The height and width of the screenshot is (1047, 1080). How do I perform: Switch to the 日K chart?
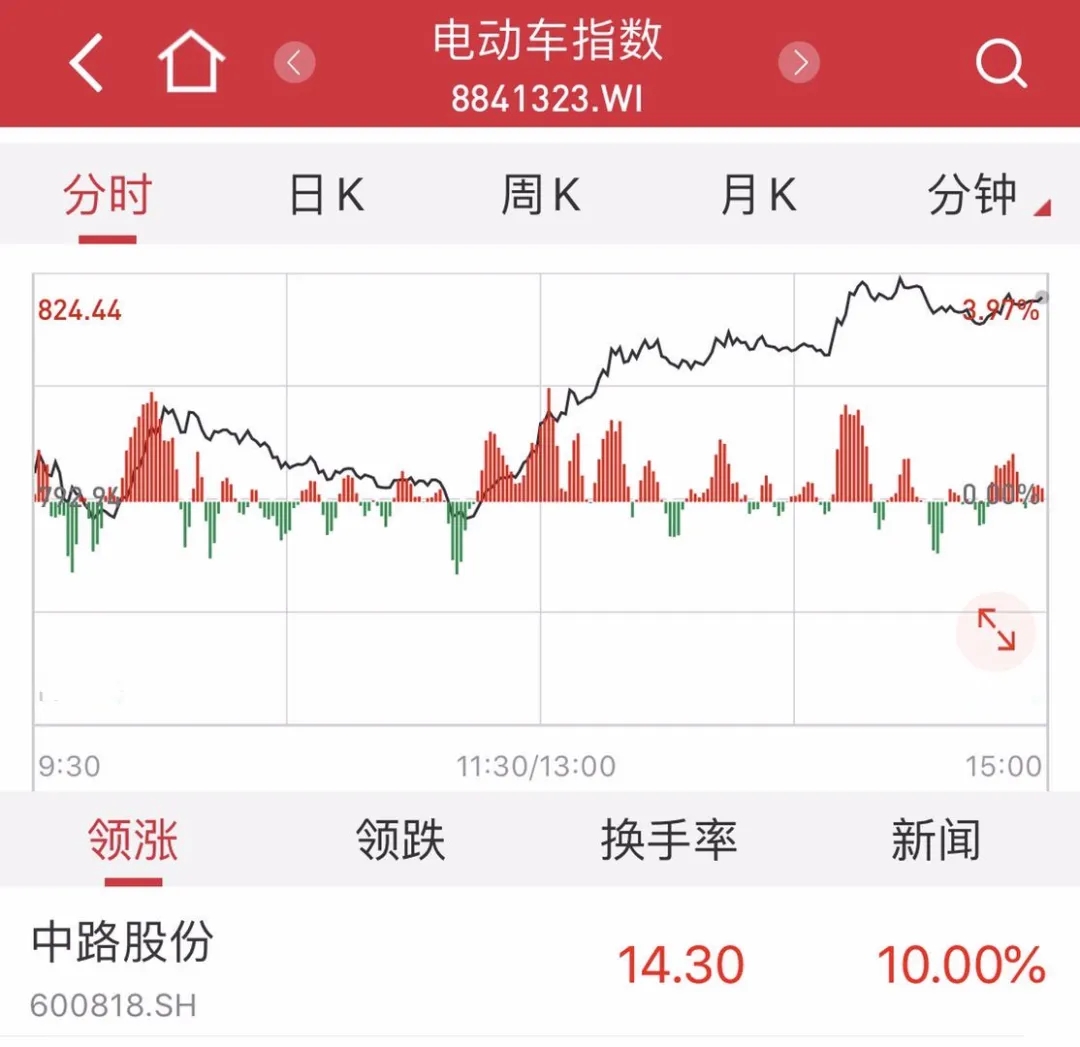pyautogui.click(x=326, y=195)
